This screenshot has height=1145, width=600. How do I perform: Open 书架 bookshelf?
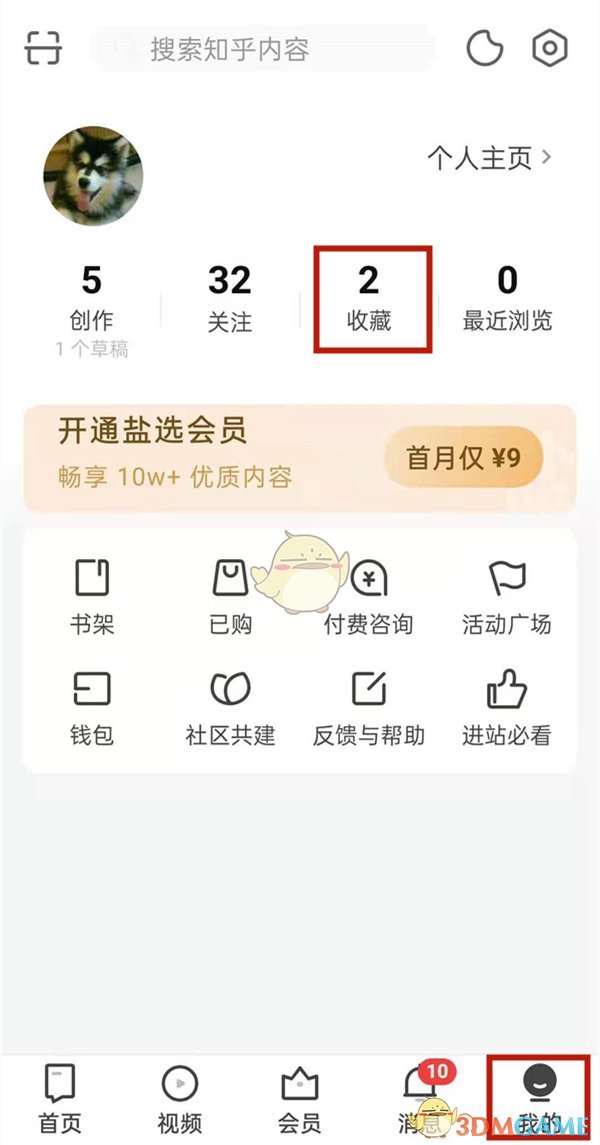92,598
